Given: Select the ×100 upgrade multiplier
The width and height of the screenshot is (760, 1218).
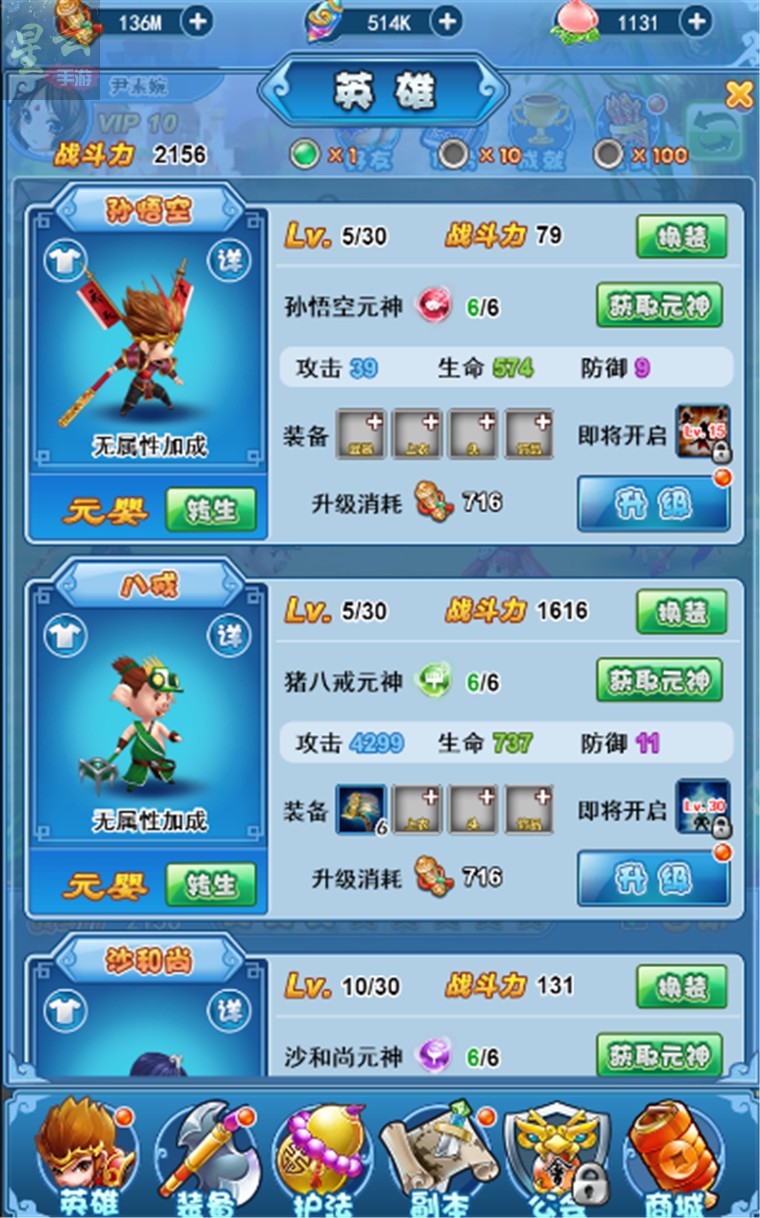Looking at the screenshot, I should pos(607,155).
